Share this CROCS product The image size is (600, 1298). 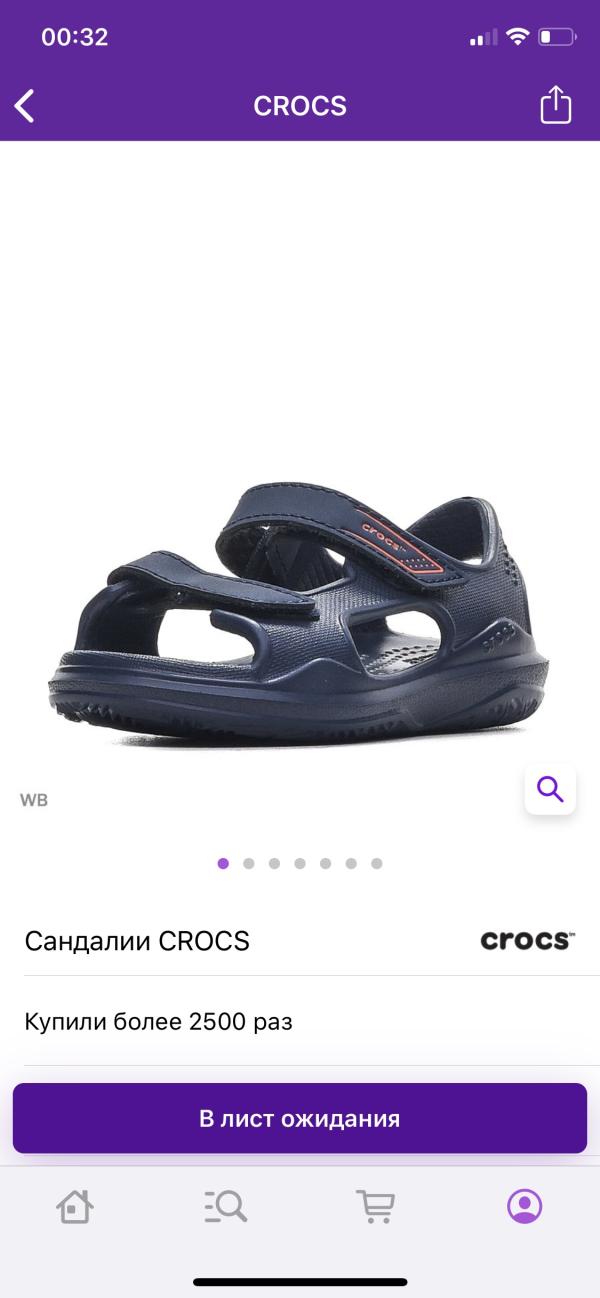coord(555,105)
